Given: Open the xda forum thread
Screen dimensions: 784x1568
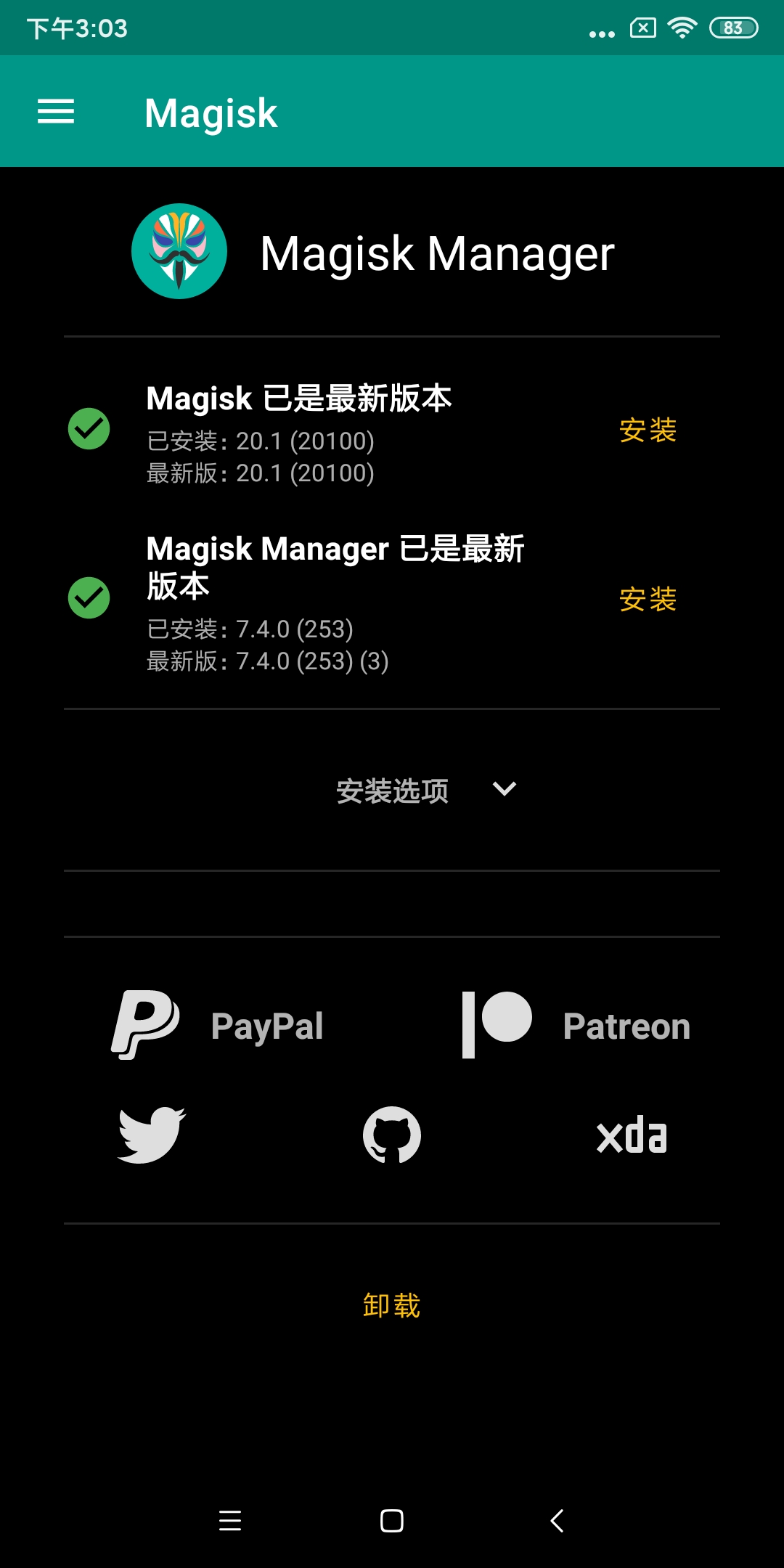Looking at the screenshot, I should pyautogui.click(x=632, y=1135).
